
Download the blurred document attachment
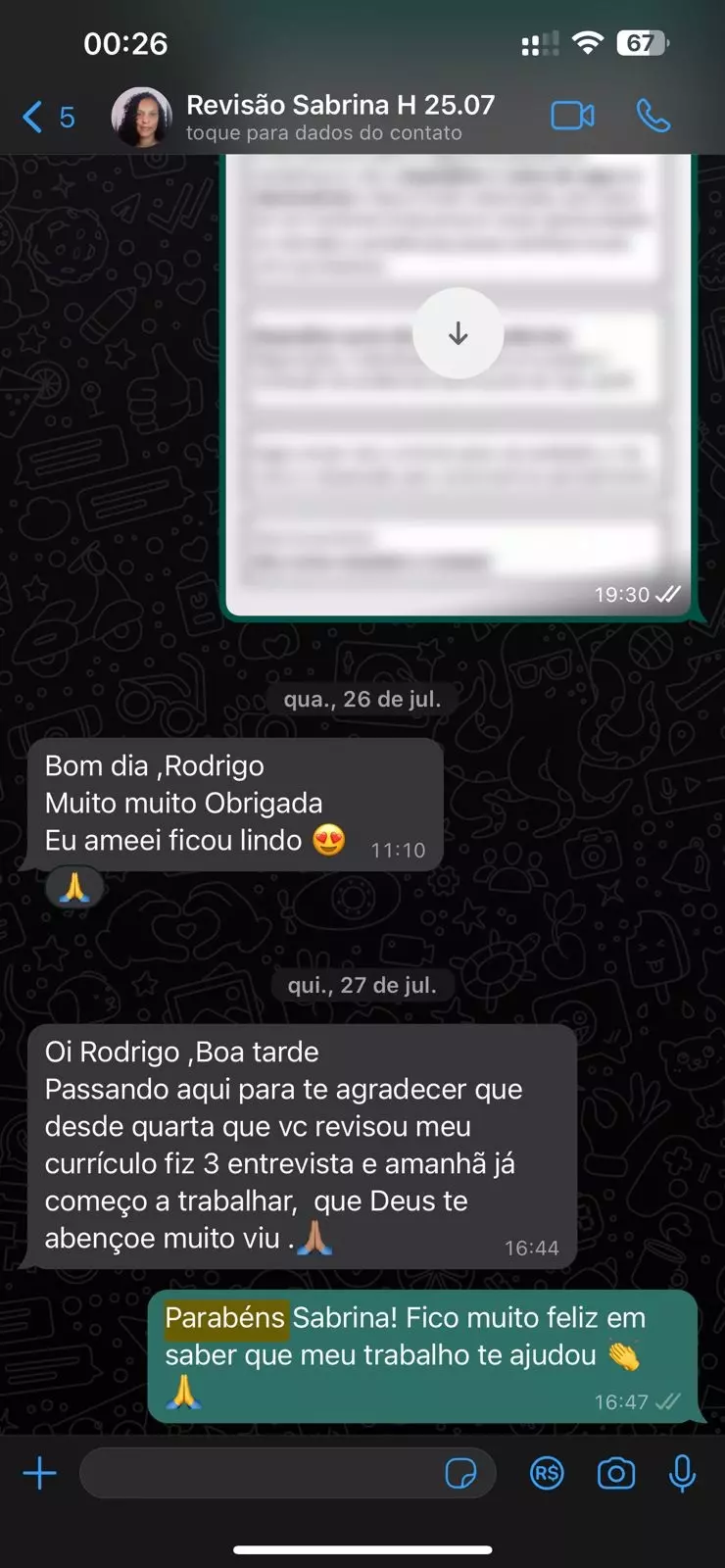(x=458, y=334)
